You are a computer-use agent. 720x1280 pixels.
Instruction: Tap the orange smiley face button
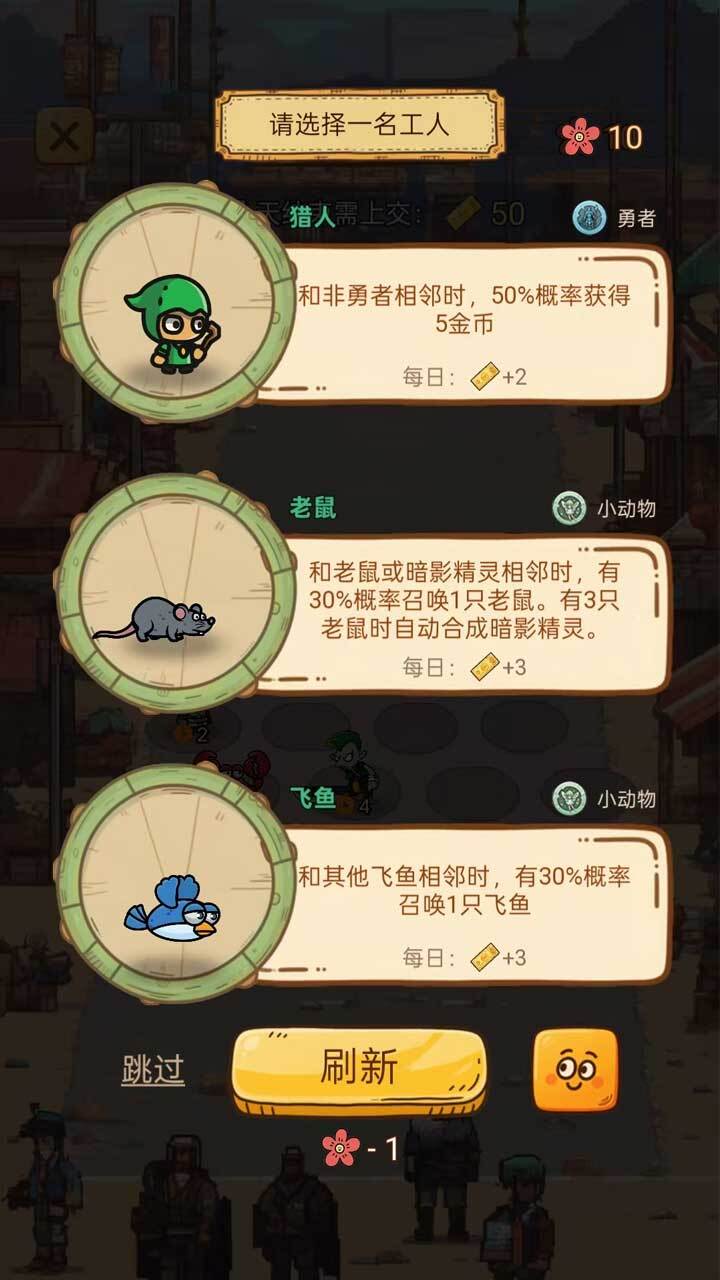click(575, 1069)
